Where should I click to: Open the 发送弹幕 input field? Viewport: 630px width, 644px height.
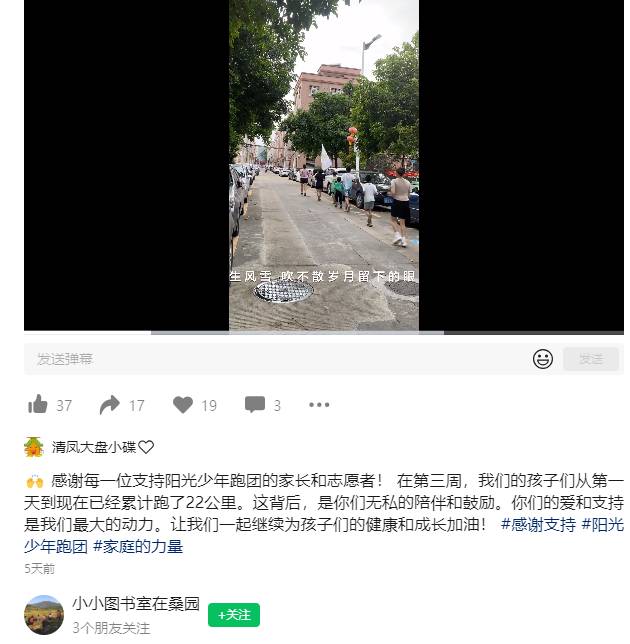[x=270, y=359]
